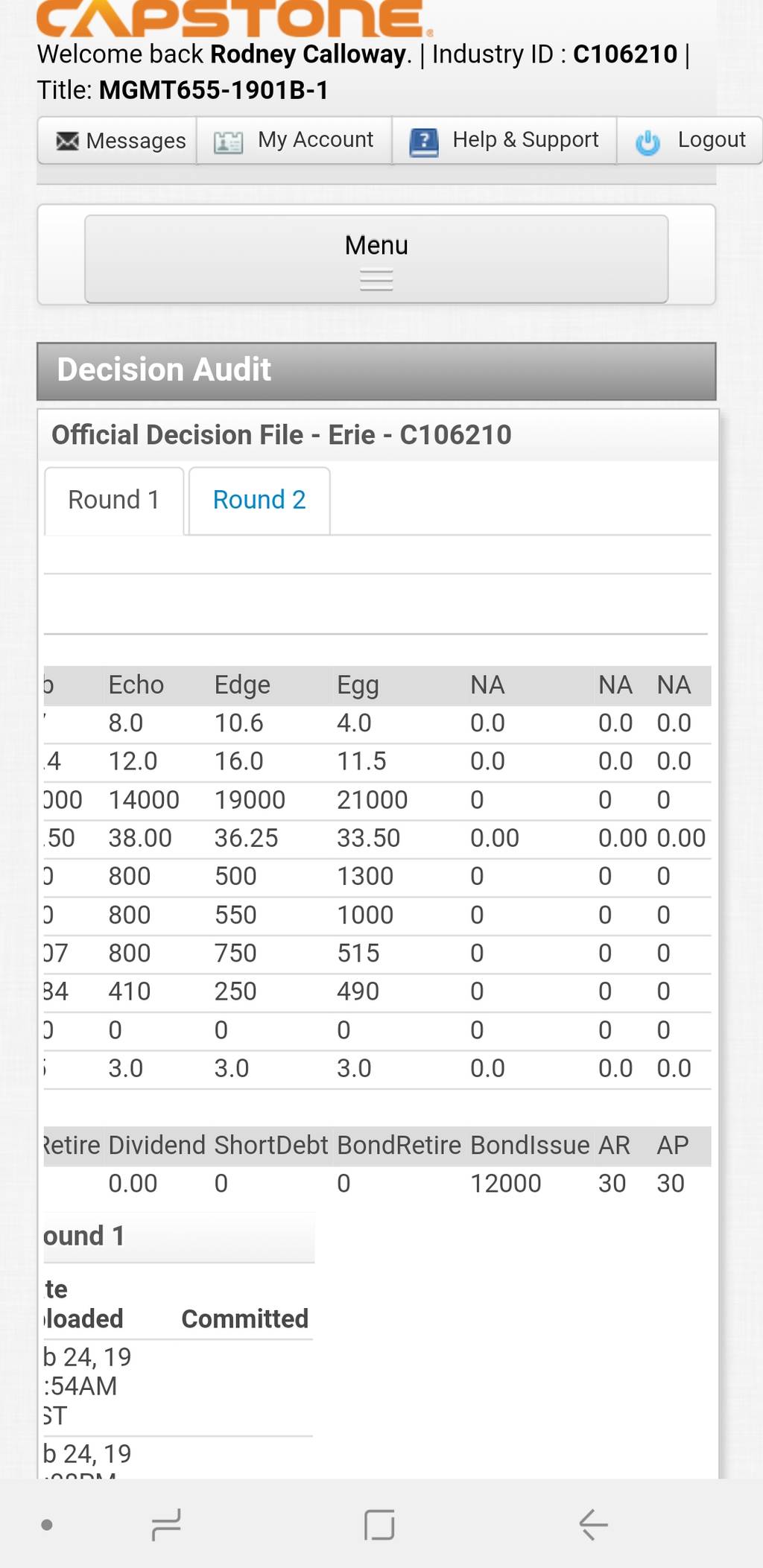The width and height of the screenshot is (763, 1568).
Task: Expand the Menu button
Action: 376,258
